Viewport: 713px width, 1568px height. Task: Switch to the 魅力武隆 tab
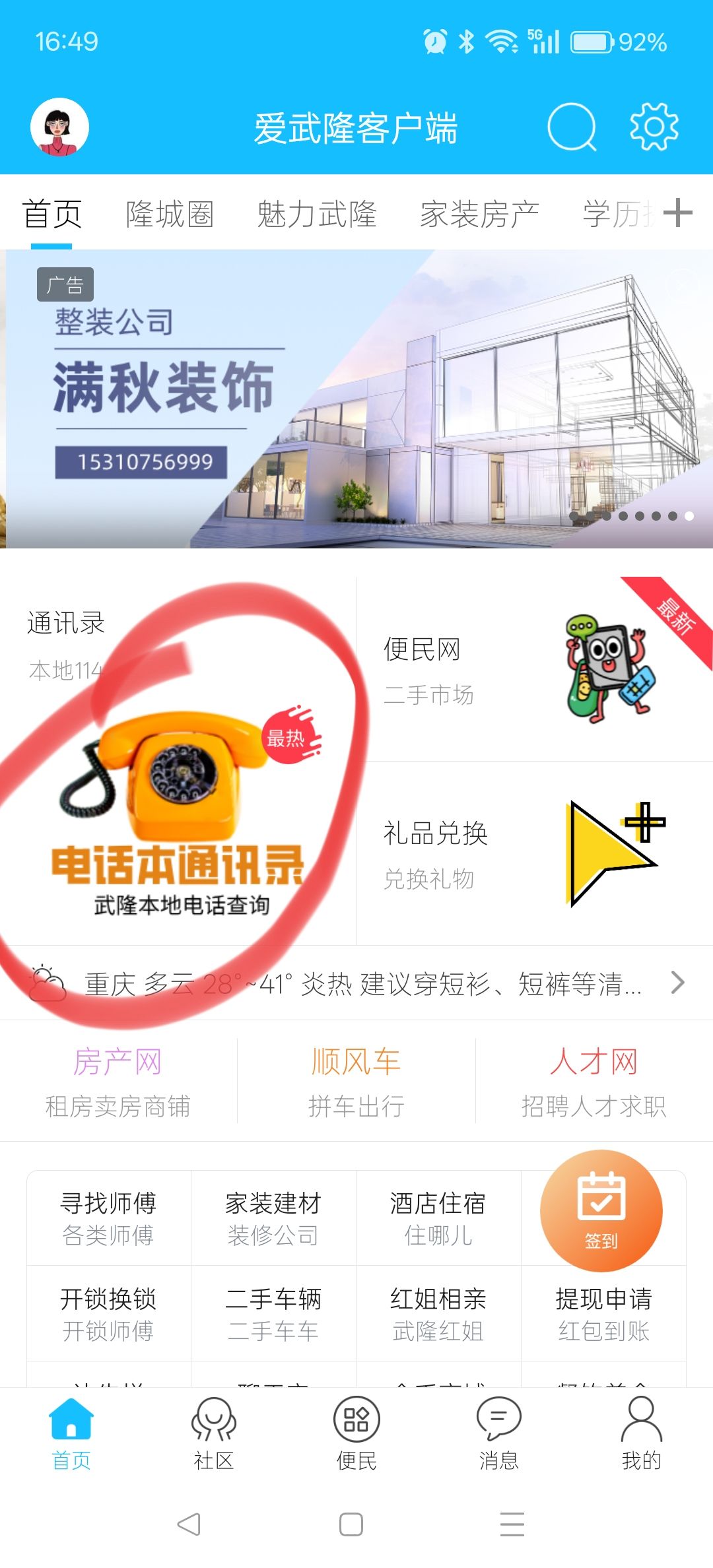(317, 214)
